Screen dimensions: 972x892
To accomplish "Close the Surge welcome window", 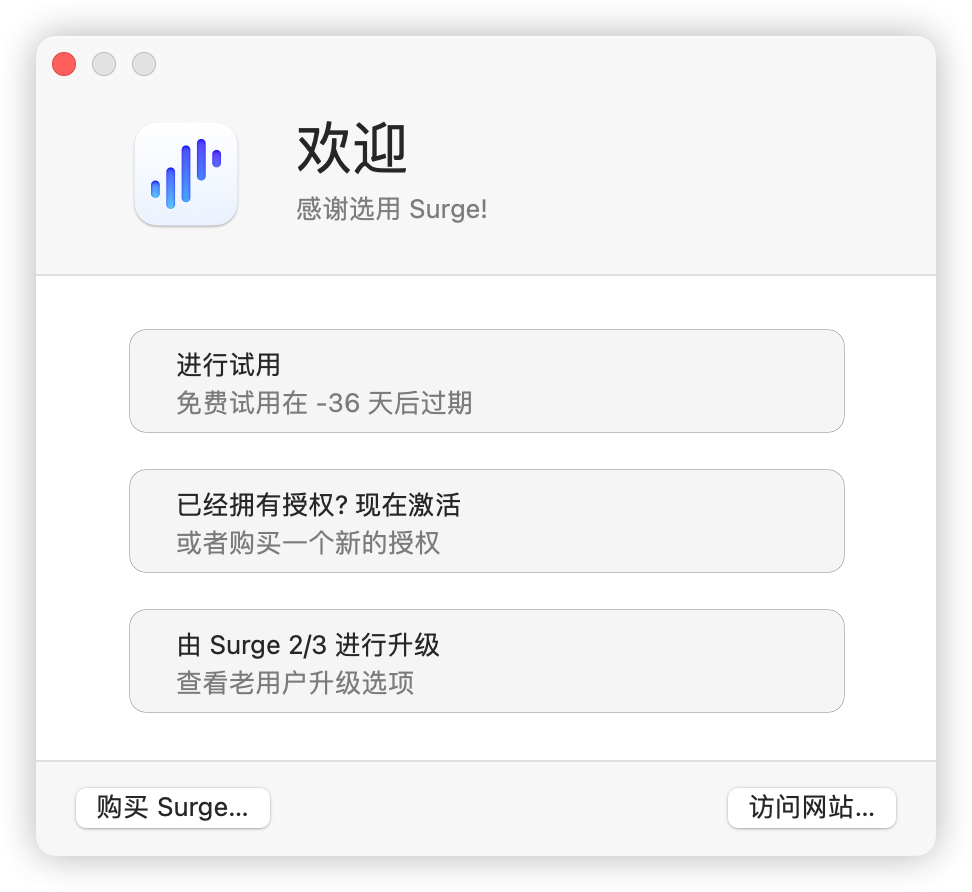I will pos(64,64).
